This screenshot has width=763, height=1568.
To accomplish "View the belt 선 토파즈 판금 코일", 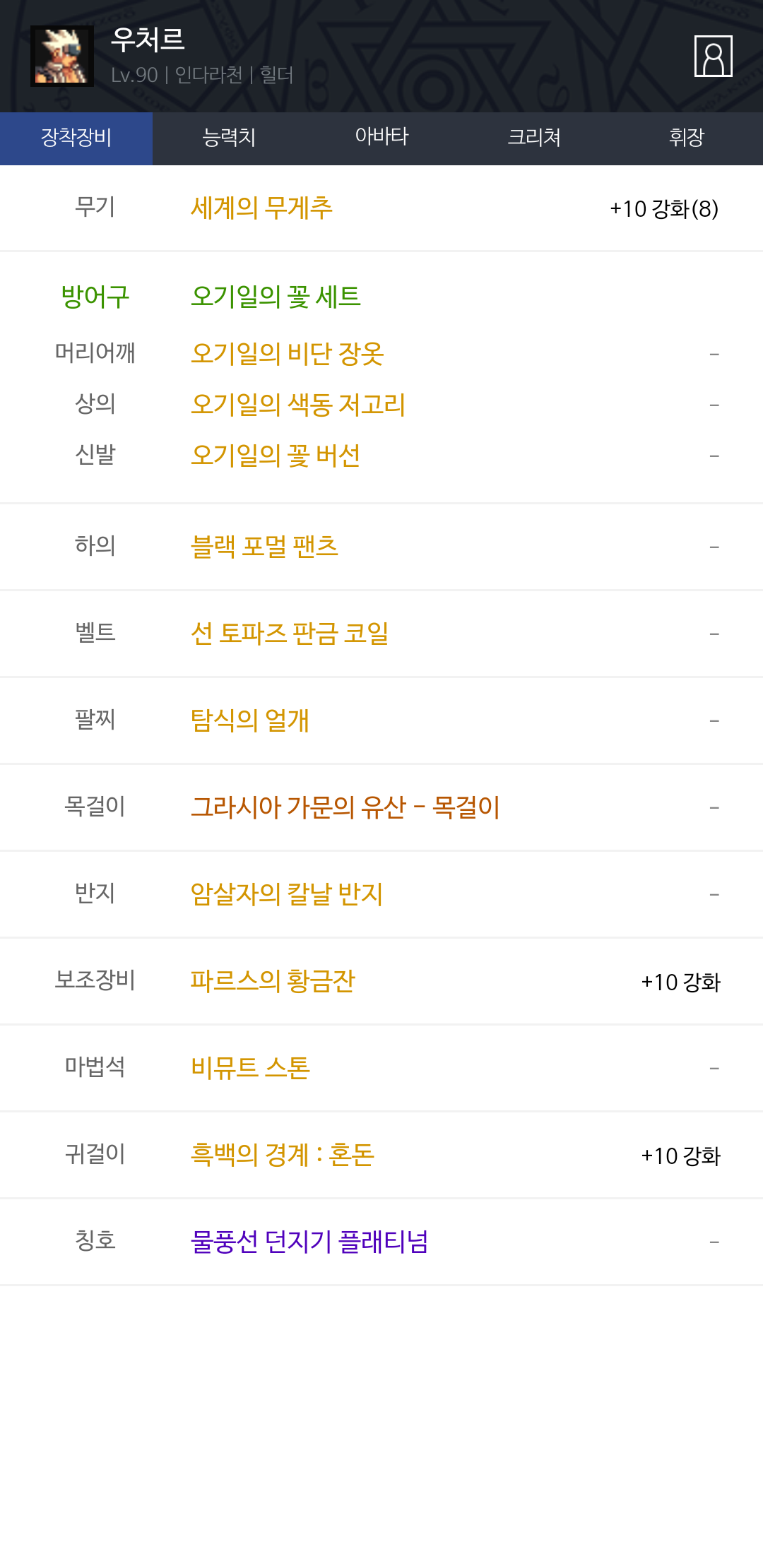I will pyautogui.click(x=290, y=634).
